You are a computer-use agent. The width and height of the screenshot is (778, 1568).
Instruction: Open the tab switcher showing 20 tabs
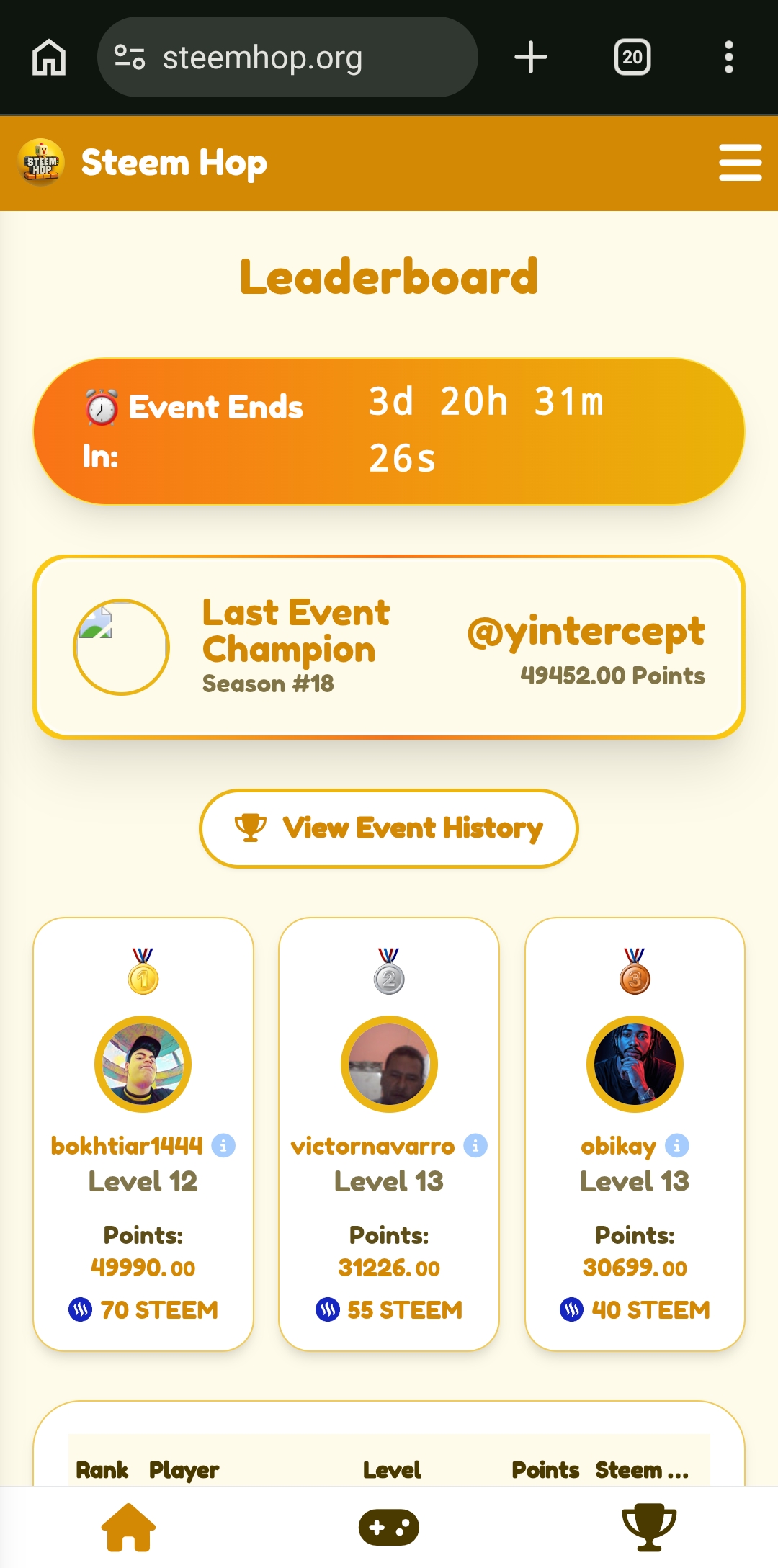[632, 57]
